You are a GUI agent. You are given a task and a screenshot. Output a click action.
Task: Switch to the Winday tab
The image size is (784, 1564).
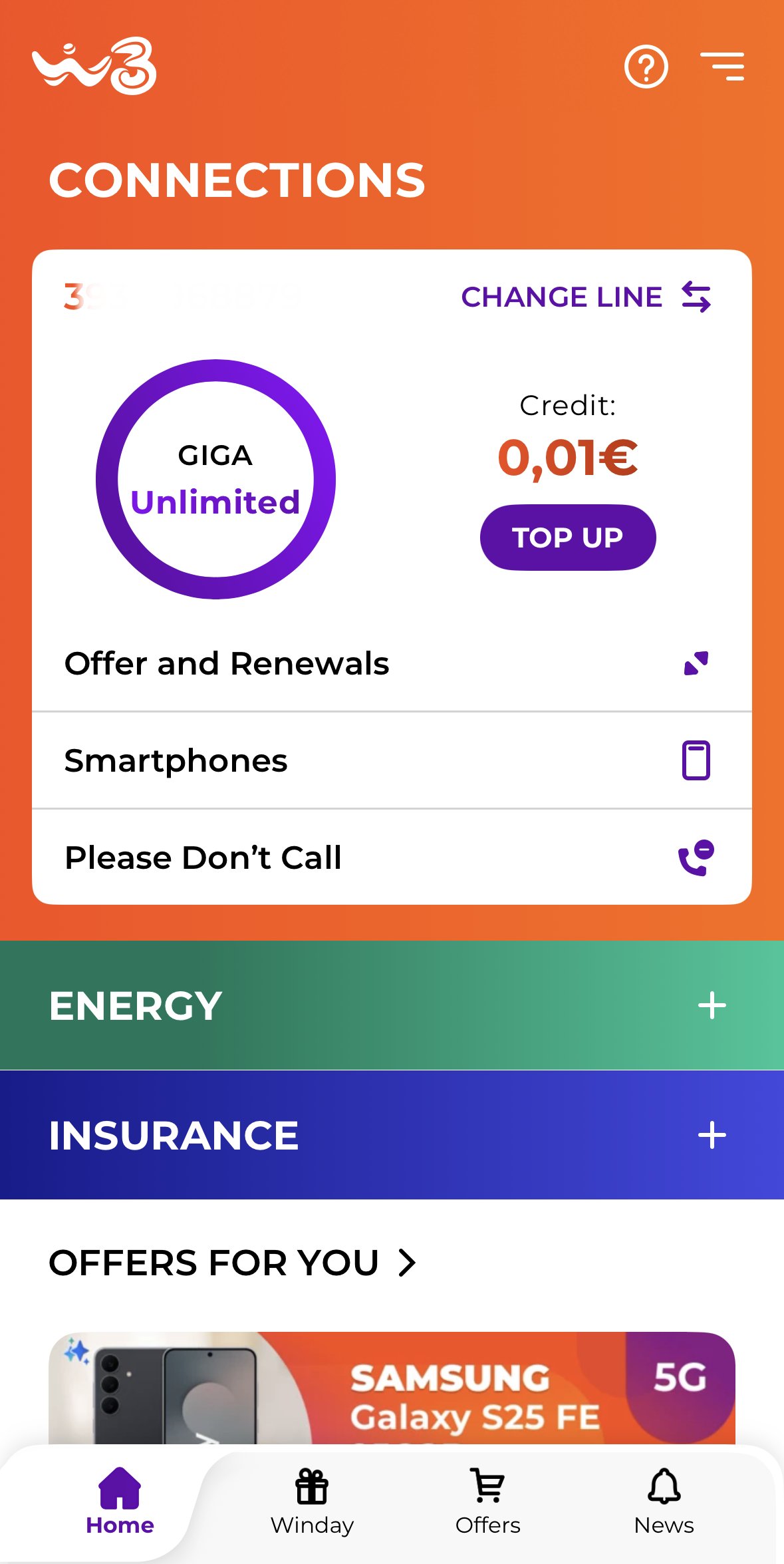312,1501
